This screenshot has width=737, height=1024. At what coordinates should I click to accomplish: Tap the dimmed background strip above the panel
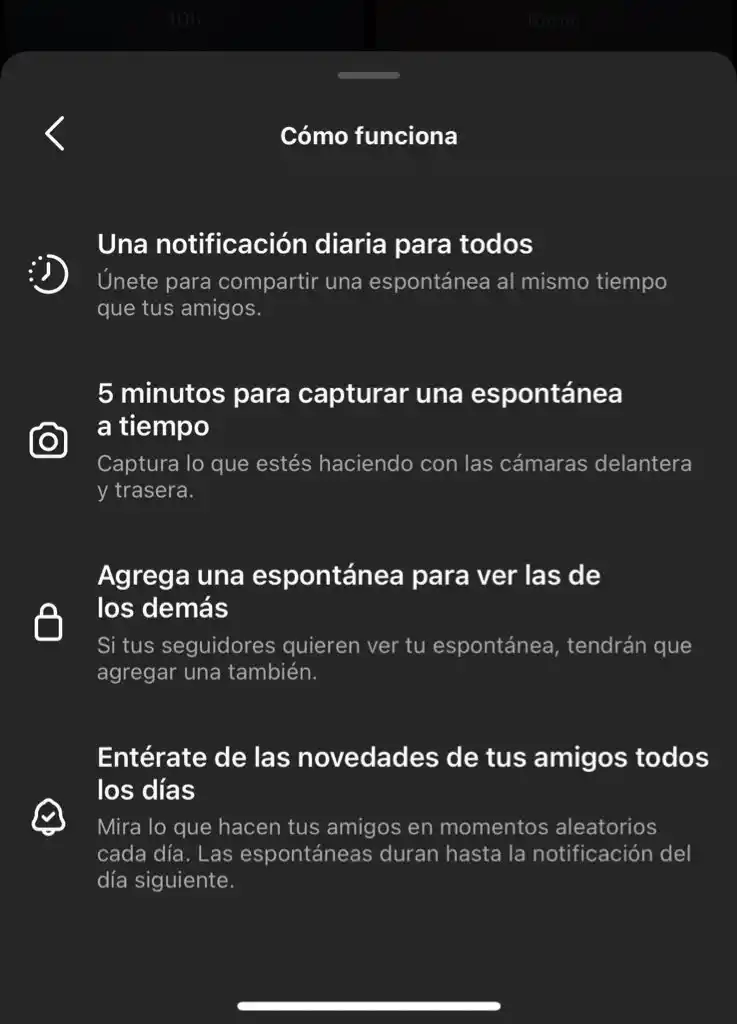pos(368,20)
